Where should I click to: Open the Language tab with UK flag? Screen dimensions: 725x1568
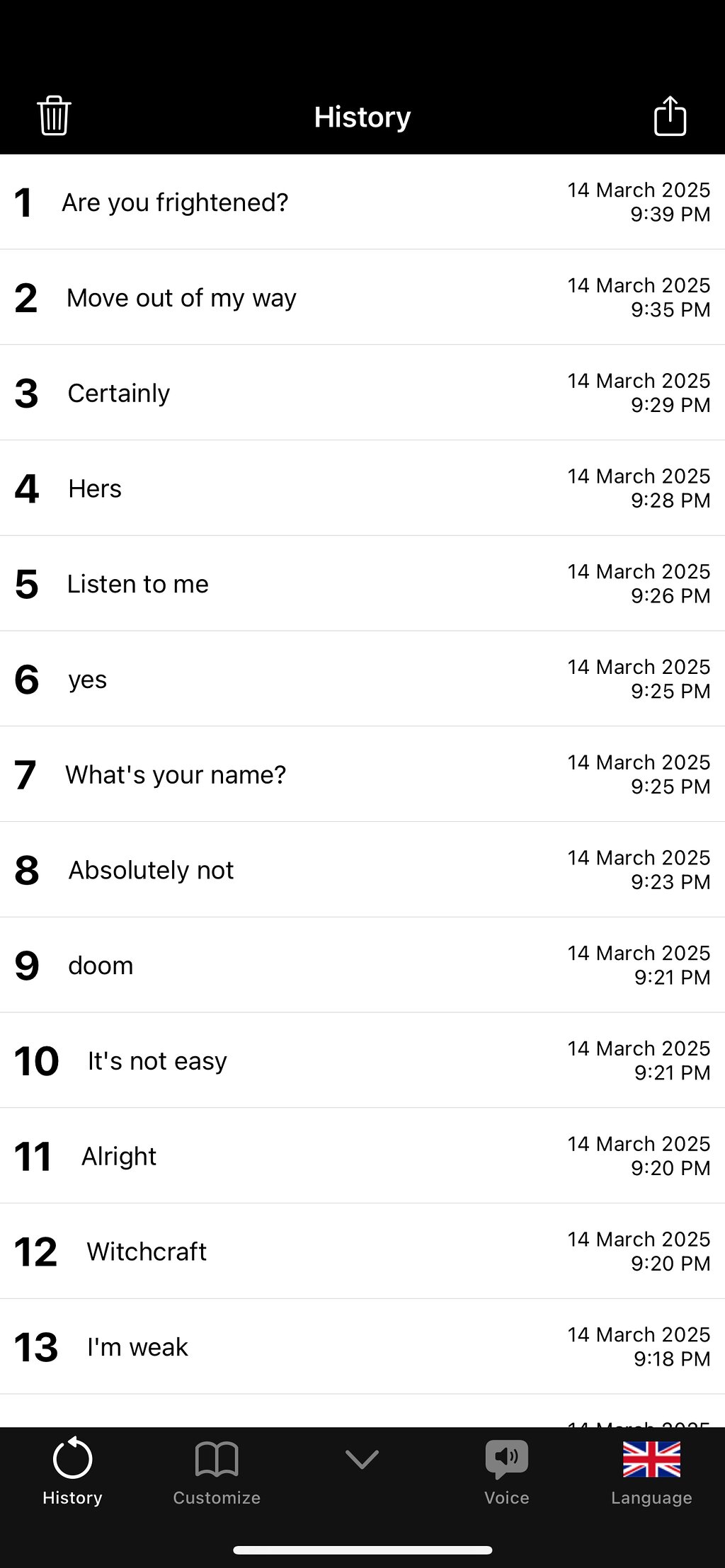[651, 1472]
